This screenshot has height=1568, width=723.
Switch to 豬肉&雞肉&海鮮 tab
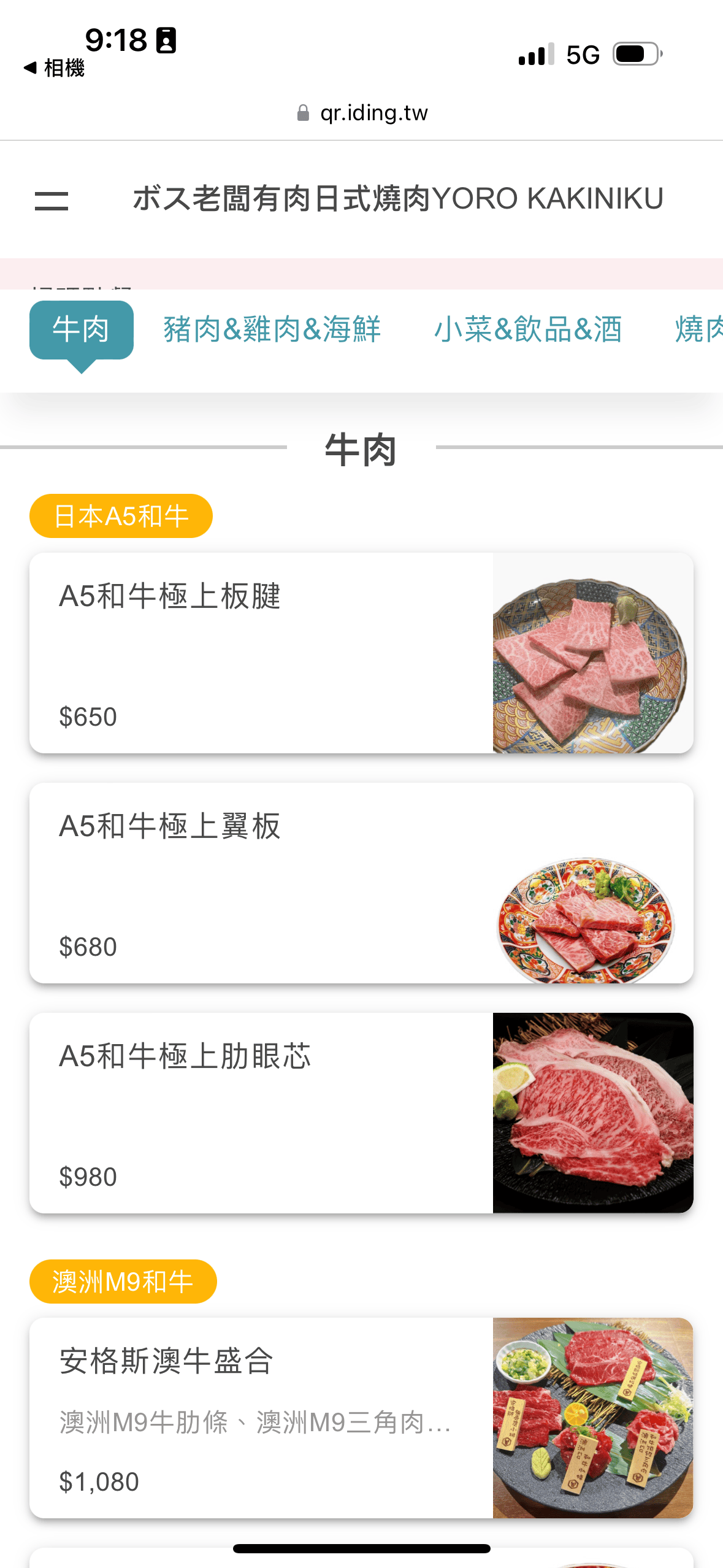click(272, 329)
